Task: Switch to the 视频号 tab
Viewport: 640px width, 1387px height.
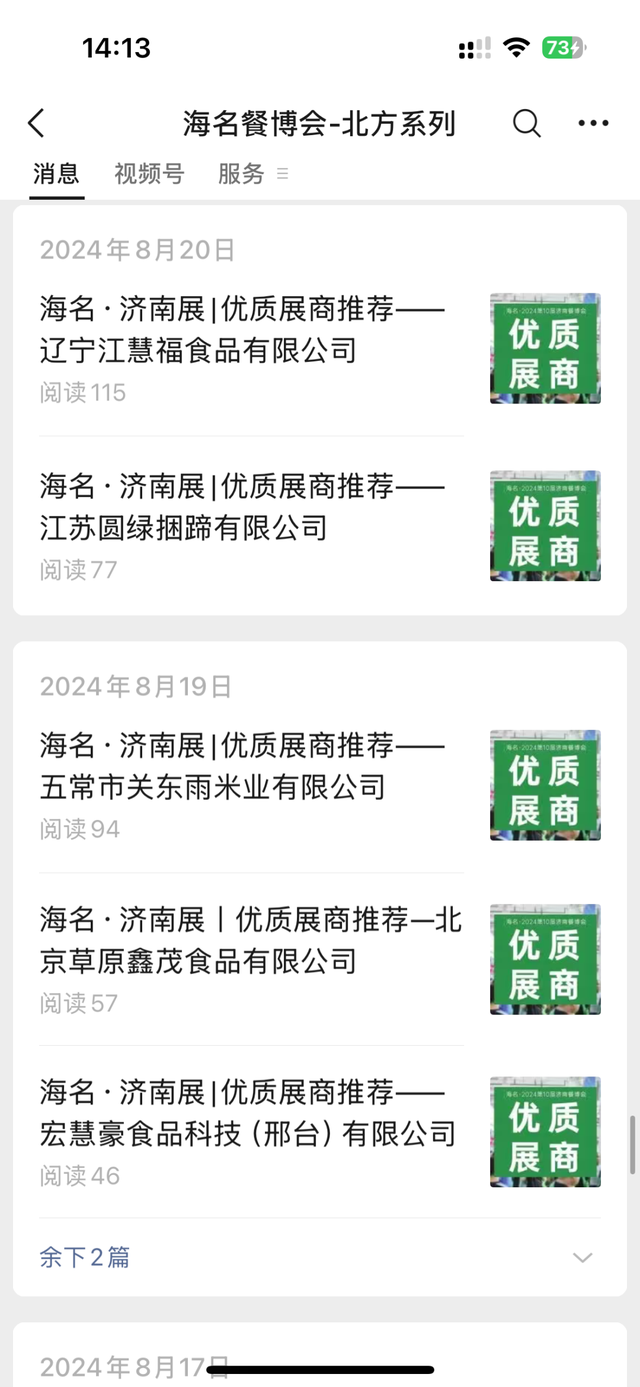Action: 149,174
